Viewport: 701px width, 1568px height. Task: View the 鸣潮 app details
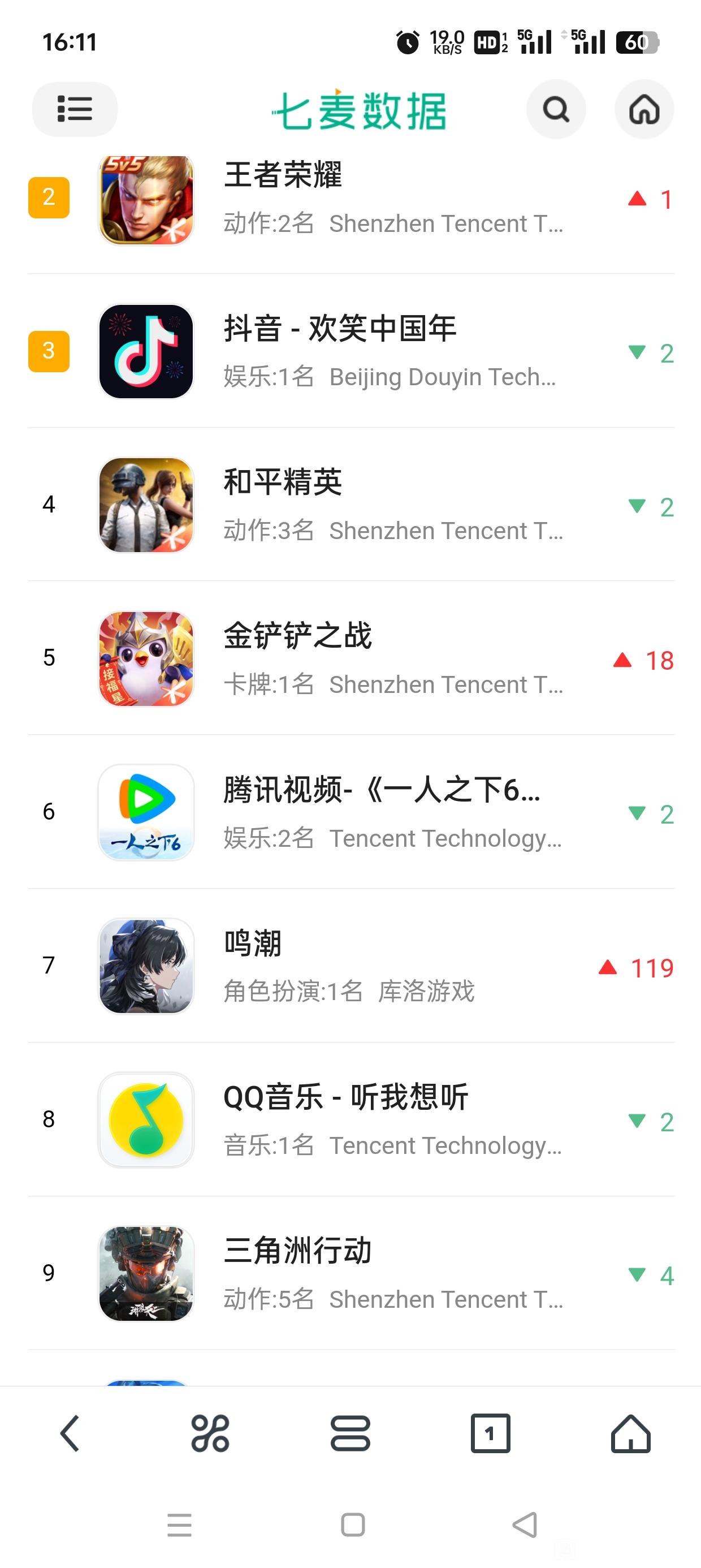(x=350, y=966)
